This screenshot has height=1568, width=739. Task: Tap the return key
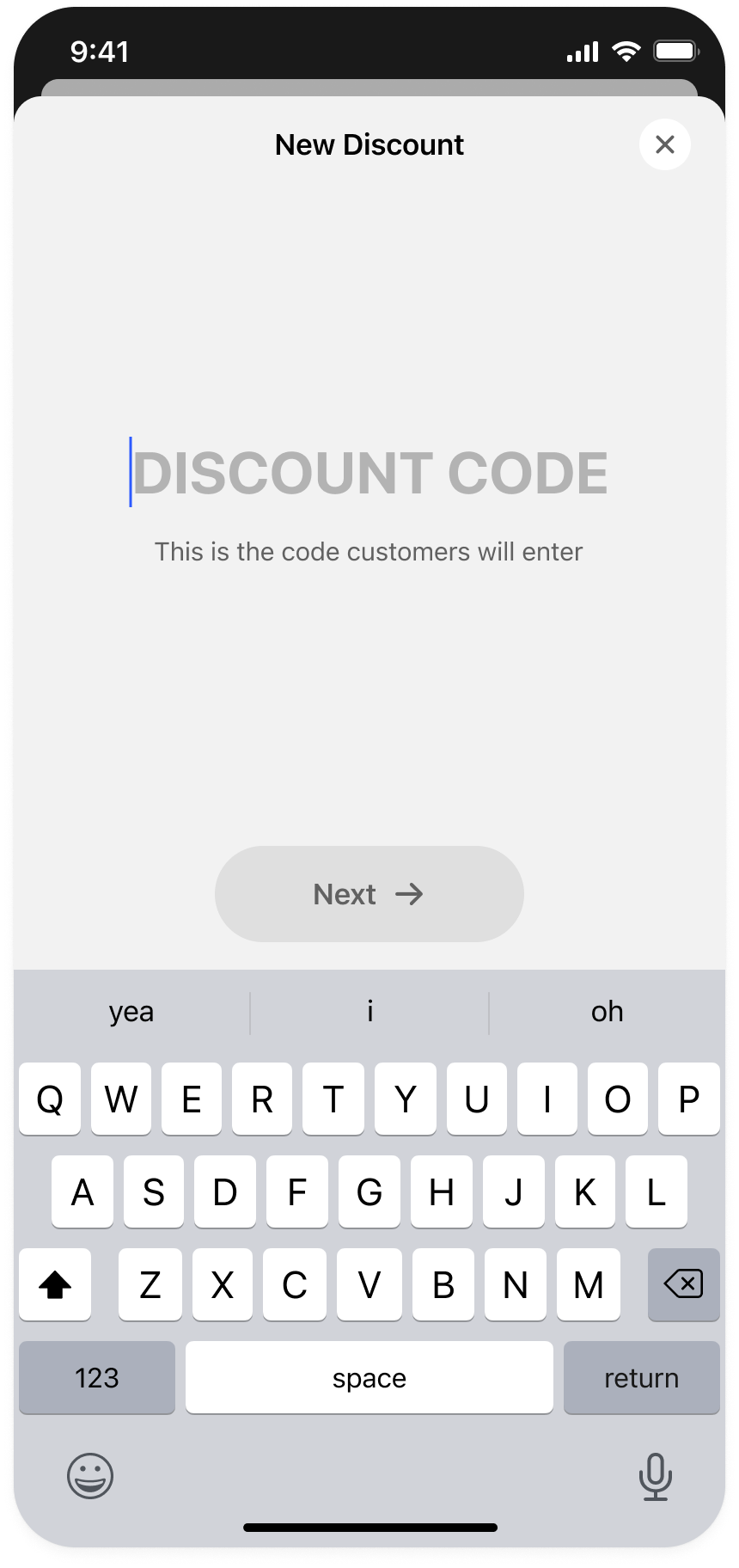[641, 1378]
